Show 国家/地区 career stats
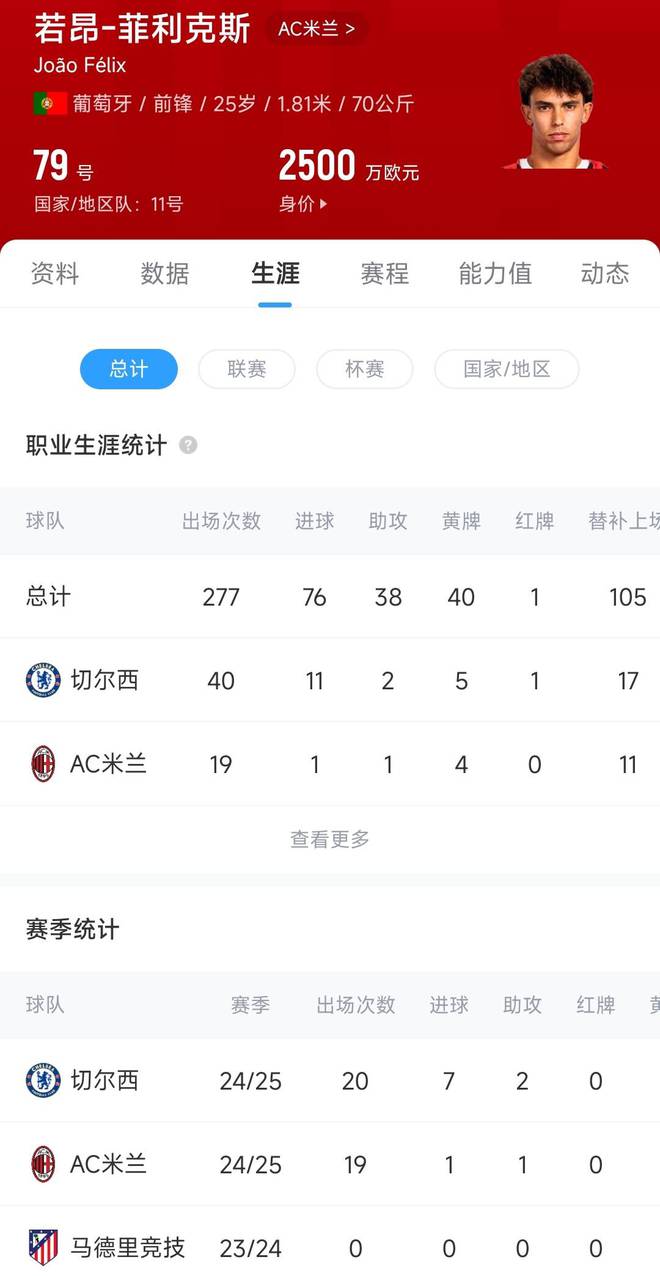 coord(507,369)
